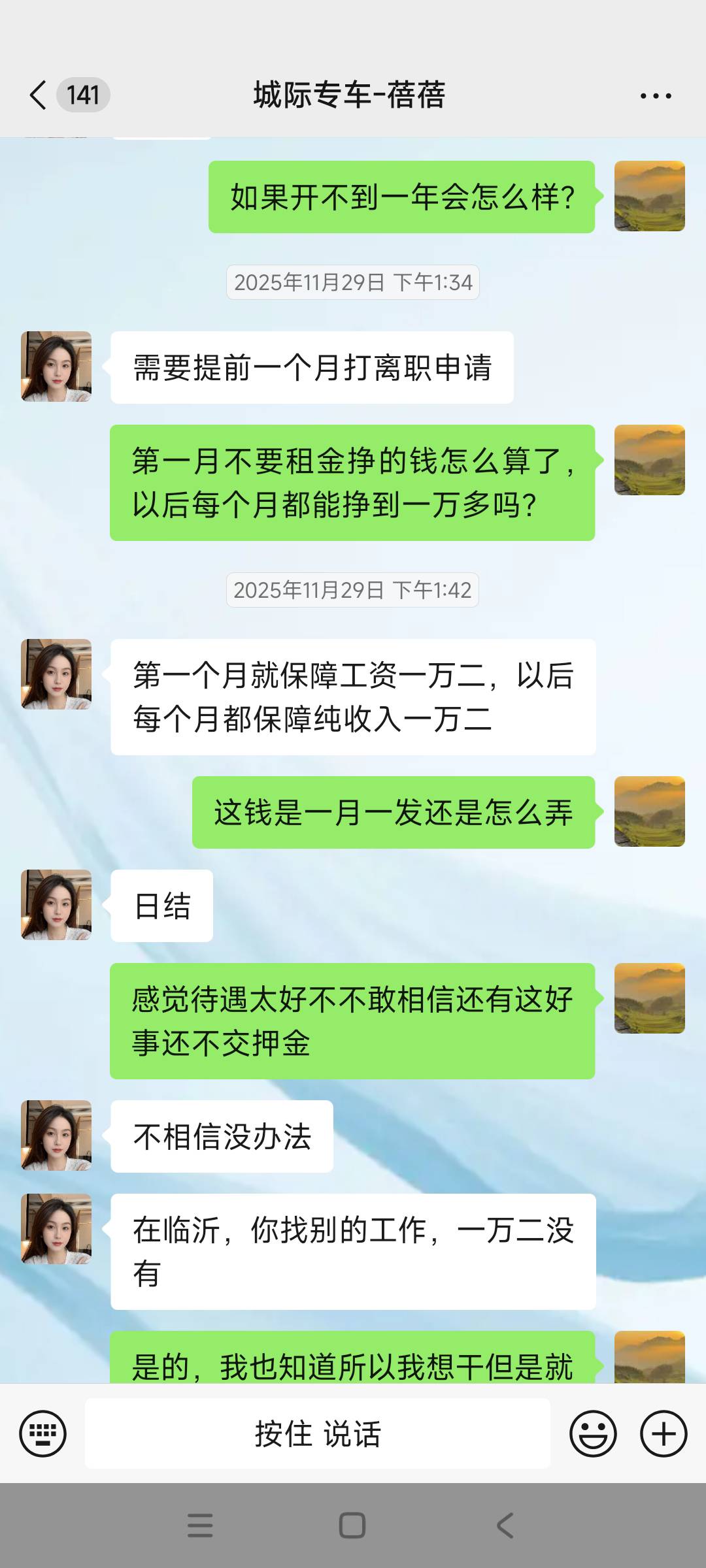Screen dimensions: 706x1568
Task: Tap the back arrow to leave chat
Action: coord(36,95)
